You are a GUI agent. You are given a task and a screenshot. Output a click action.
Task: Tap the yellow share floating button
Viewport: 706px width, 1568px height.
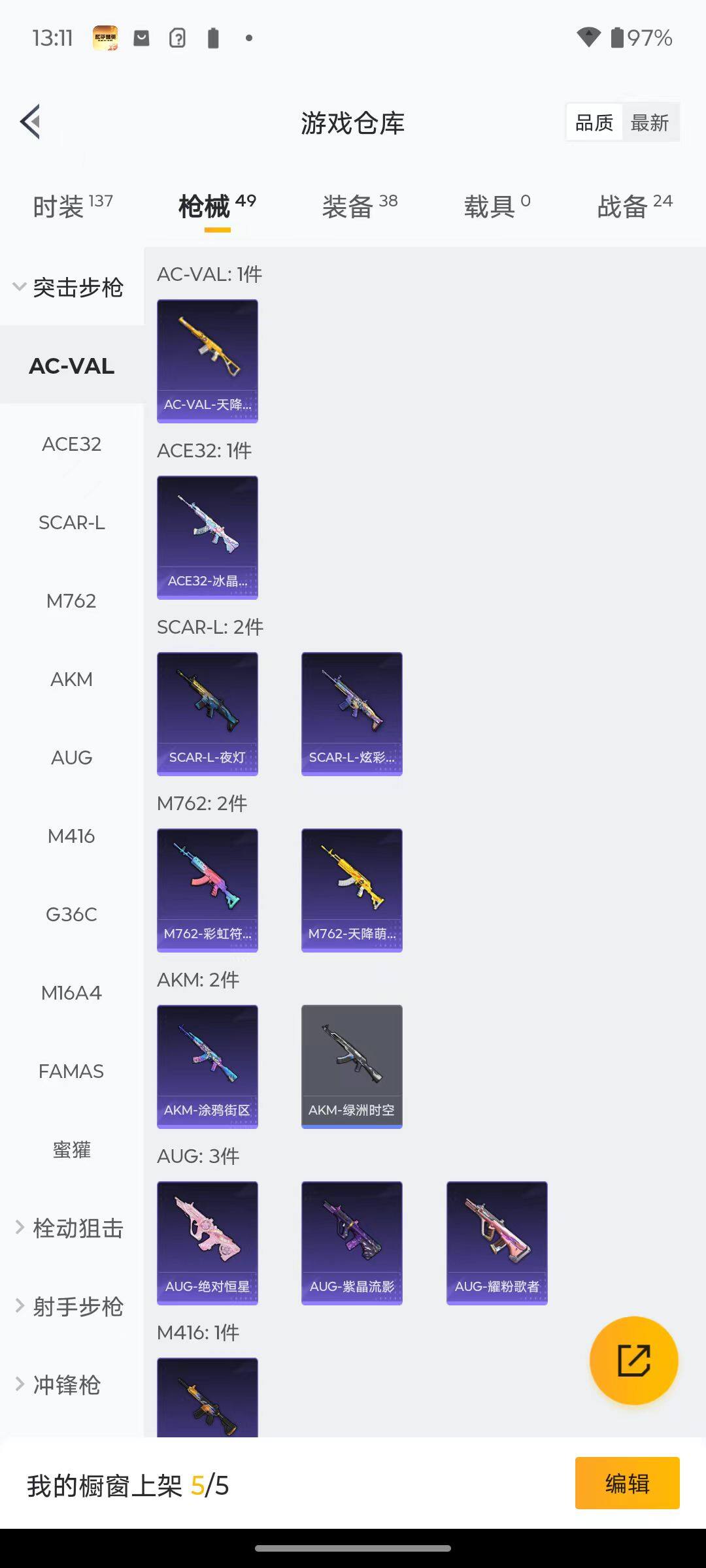click(x=633, y=1360)
